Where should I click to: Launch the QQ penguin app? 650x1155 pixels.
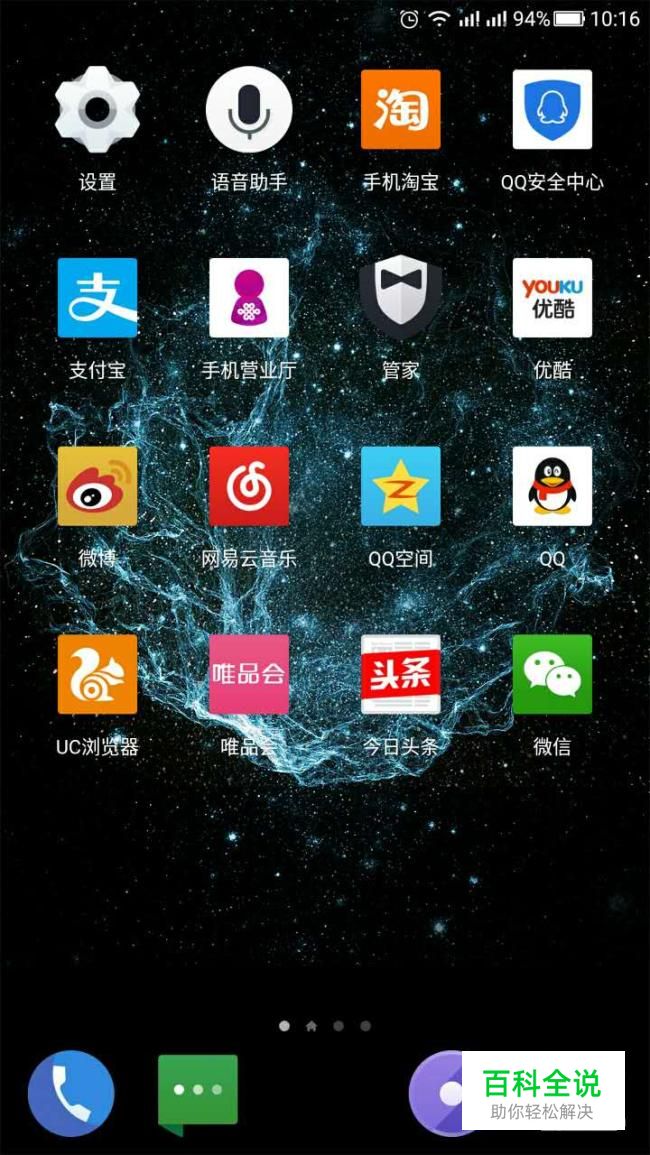[x=552, y=486]
